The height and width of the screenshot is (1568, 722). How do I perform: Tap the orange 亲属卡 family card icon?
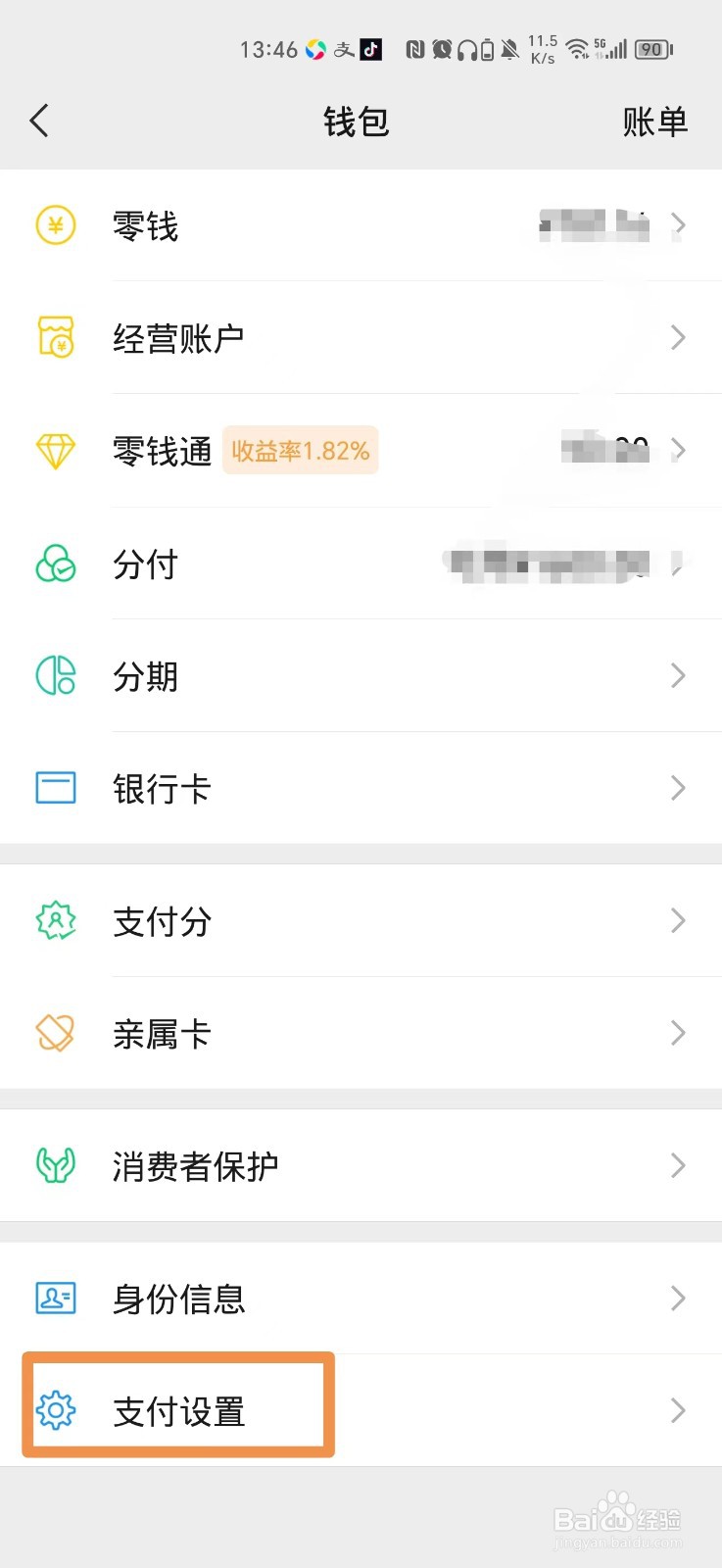pos(55,1032)
